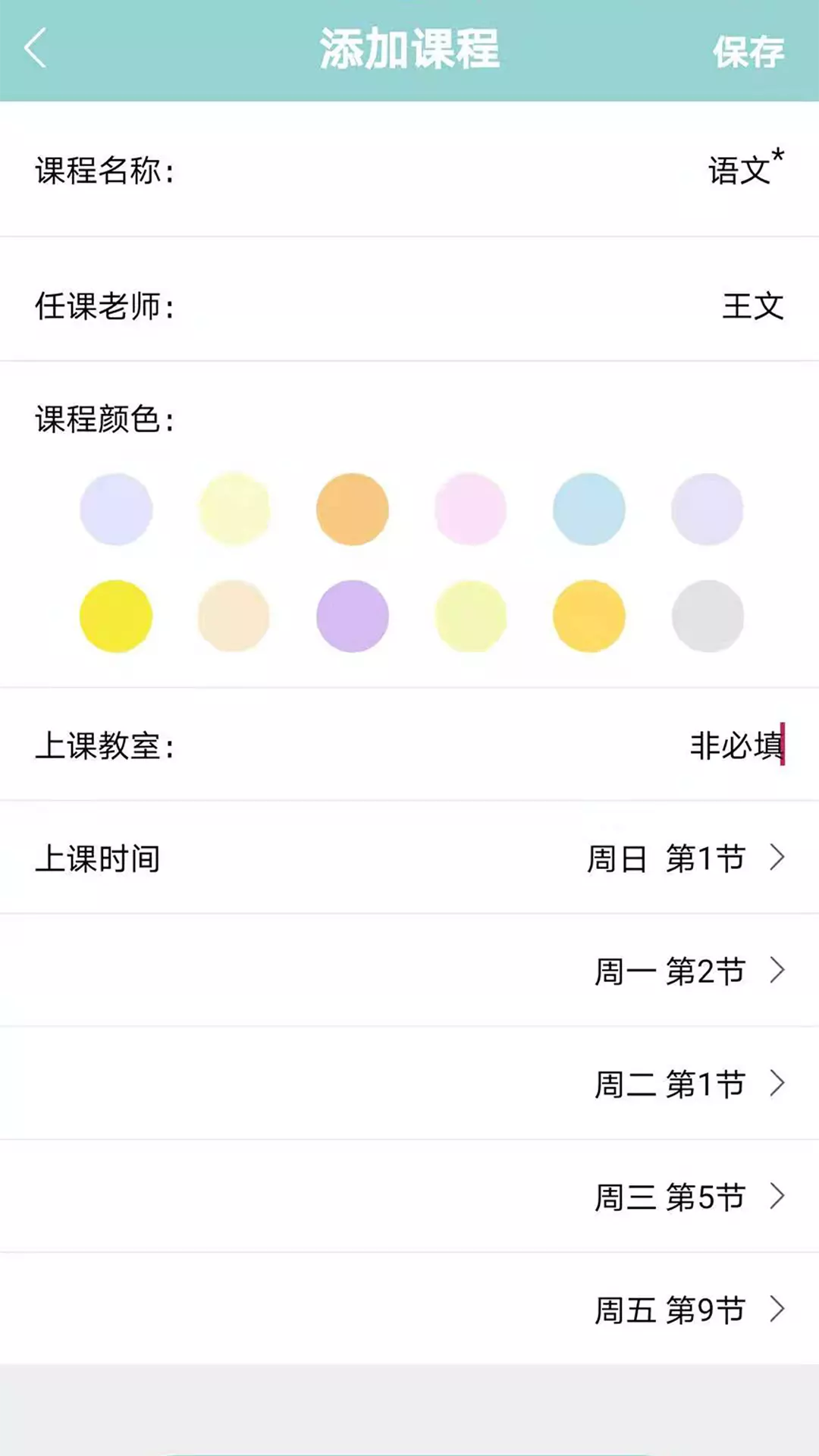This screenshot has width=819, height=1456.
Task: Pick the light pink color swatch
Action: pos(471,509)
